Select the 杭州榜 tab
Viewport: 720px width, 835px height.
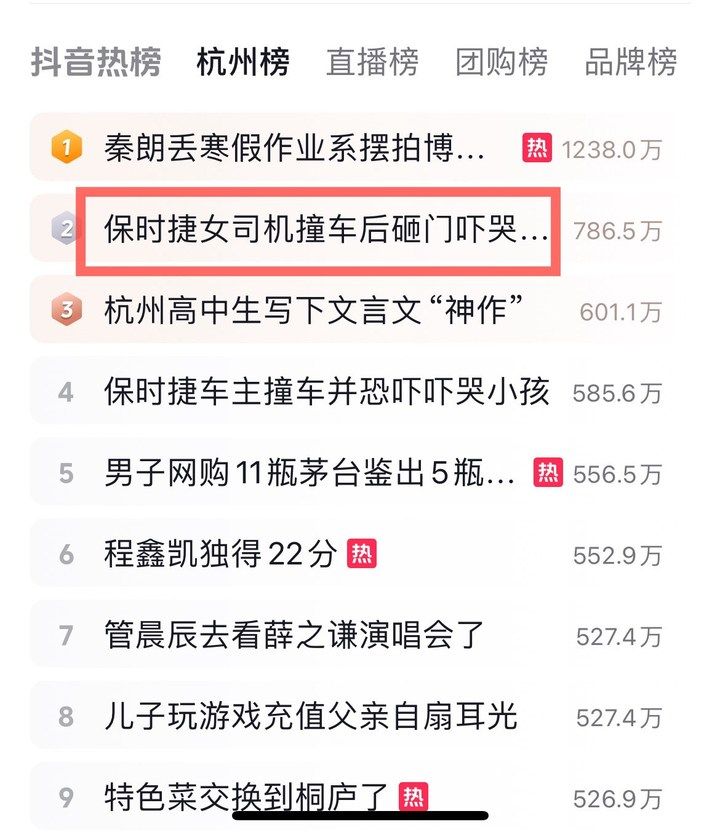pyautogui.click(x=243, y=63)
